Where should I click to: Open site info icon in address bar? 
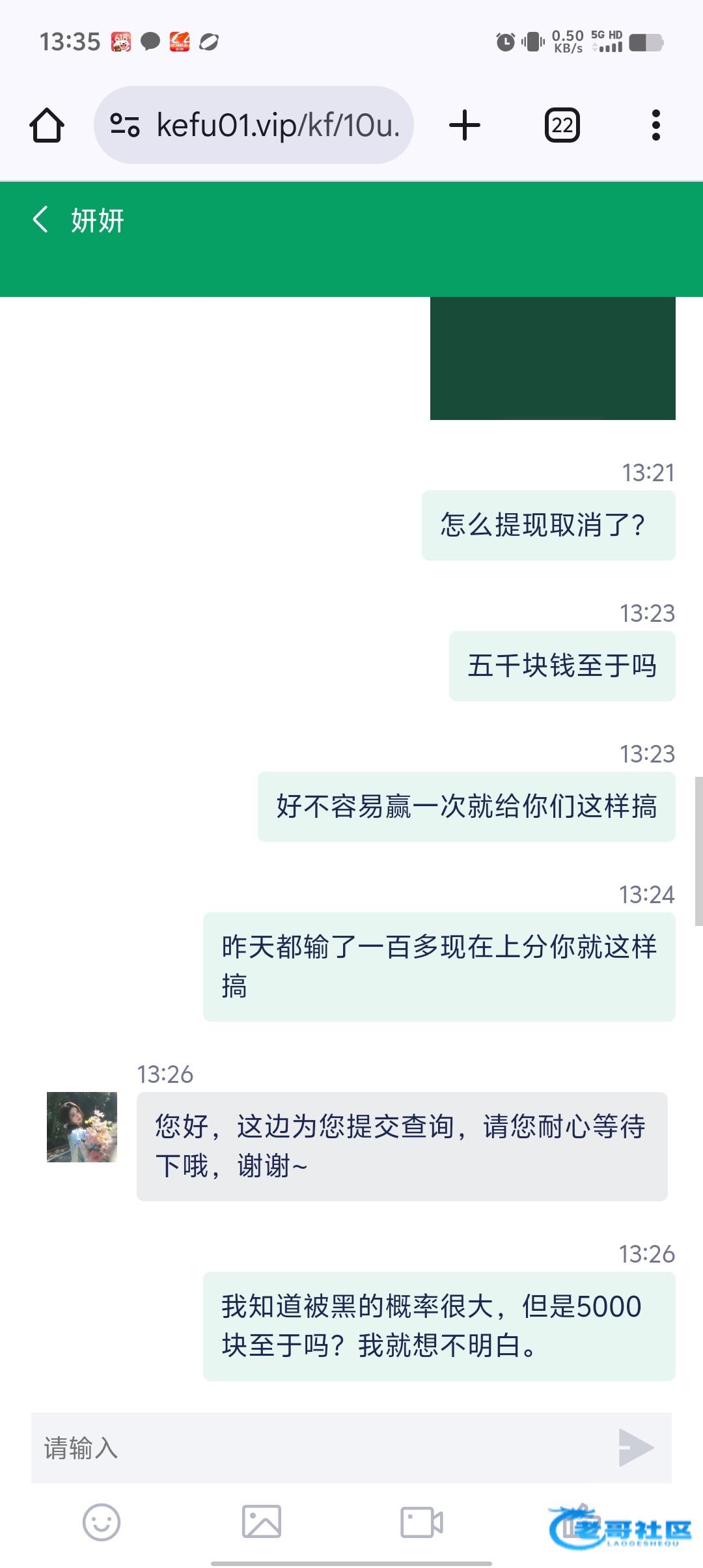point(125,125)
